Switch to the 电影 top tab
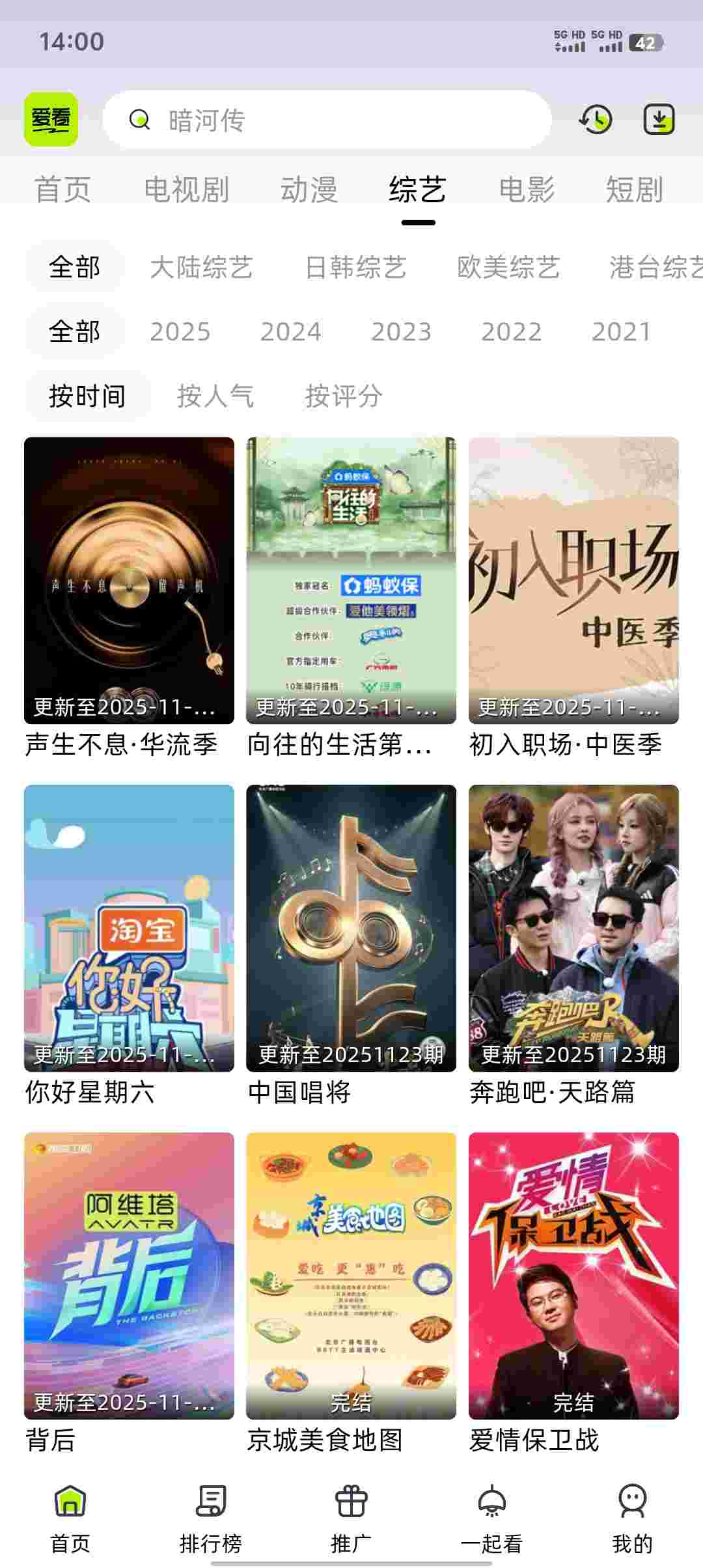703x1568 pixels. coord(527,189)
